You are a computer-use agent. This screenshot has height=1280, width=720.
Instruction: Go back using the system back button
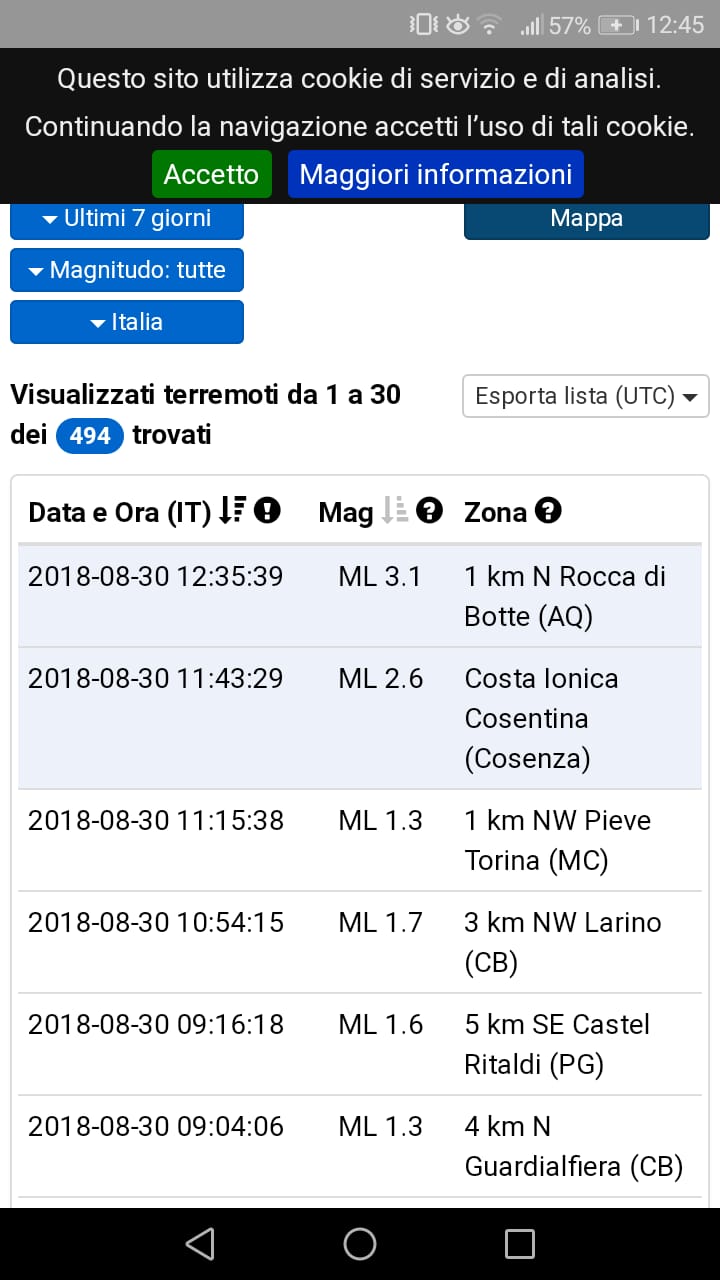[200, 1244]
